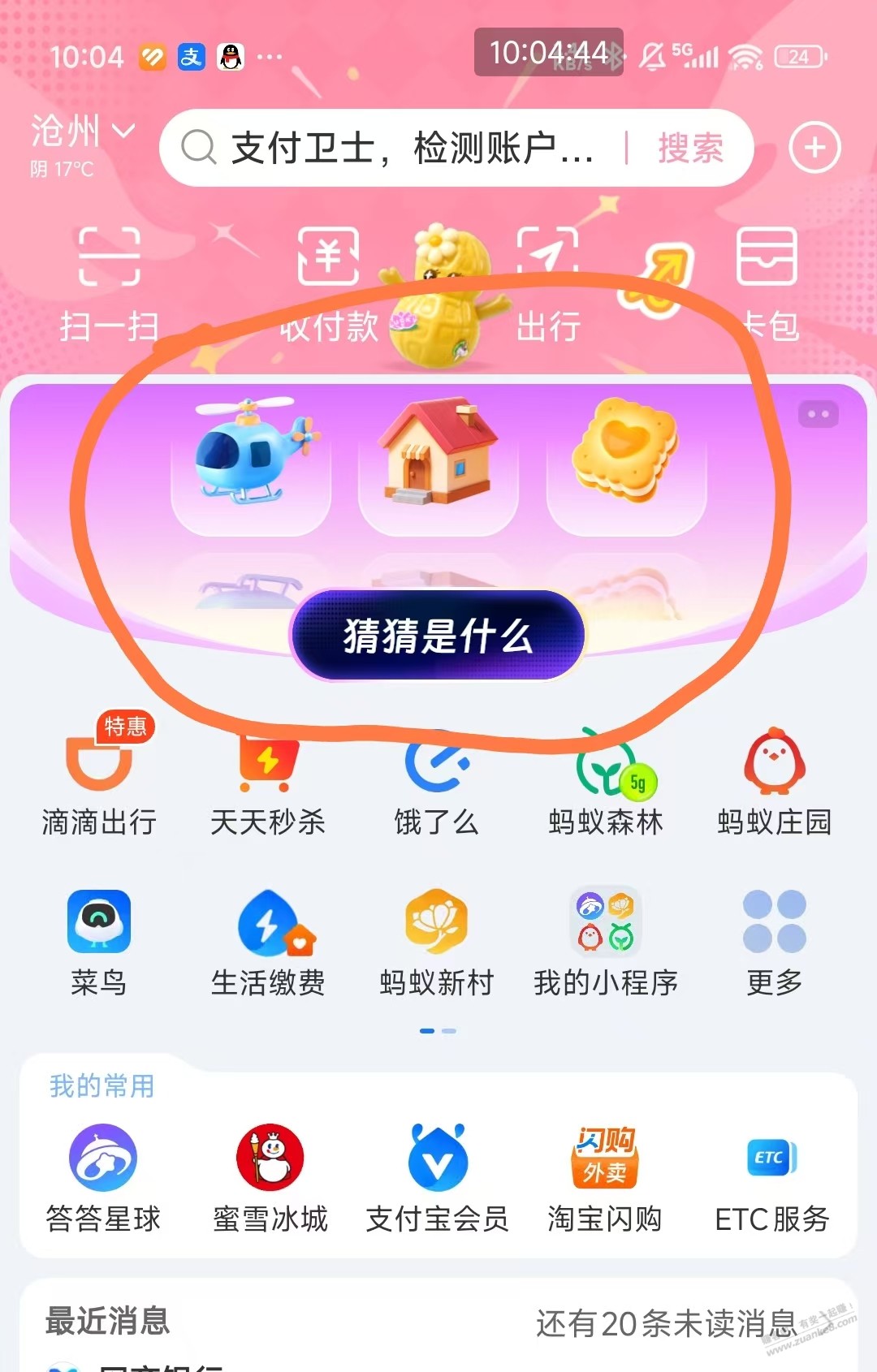Open the 沧州 city selector
This screenshot has width=877, height=1372.
[81, 132]
